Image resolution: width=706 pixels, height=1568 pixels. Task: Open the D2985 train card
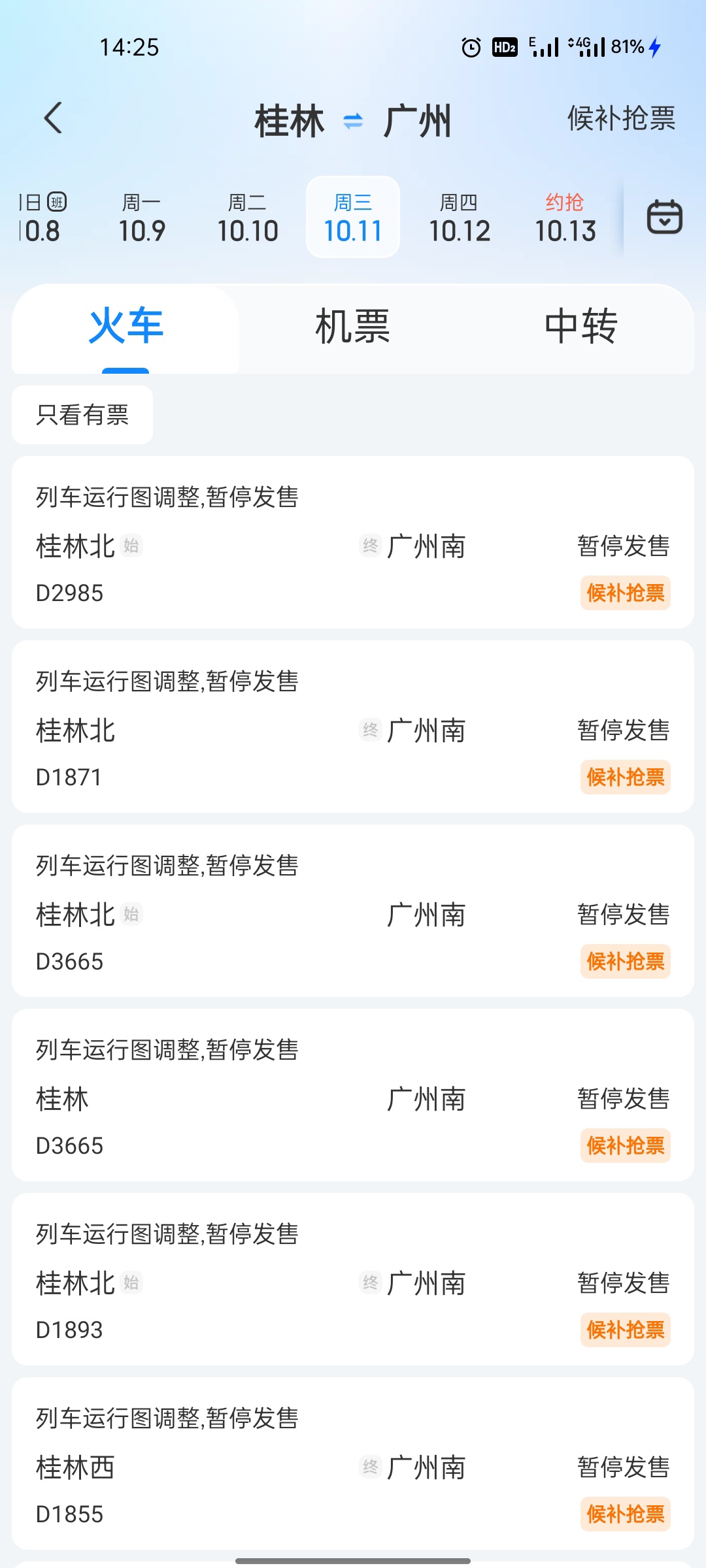point(353,542)
